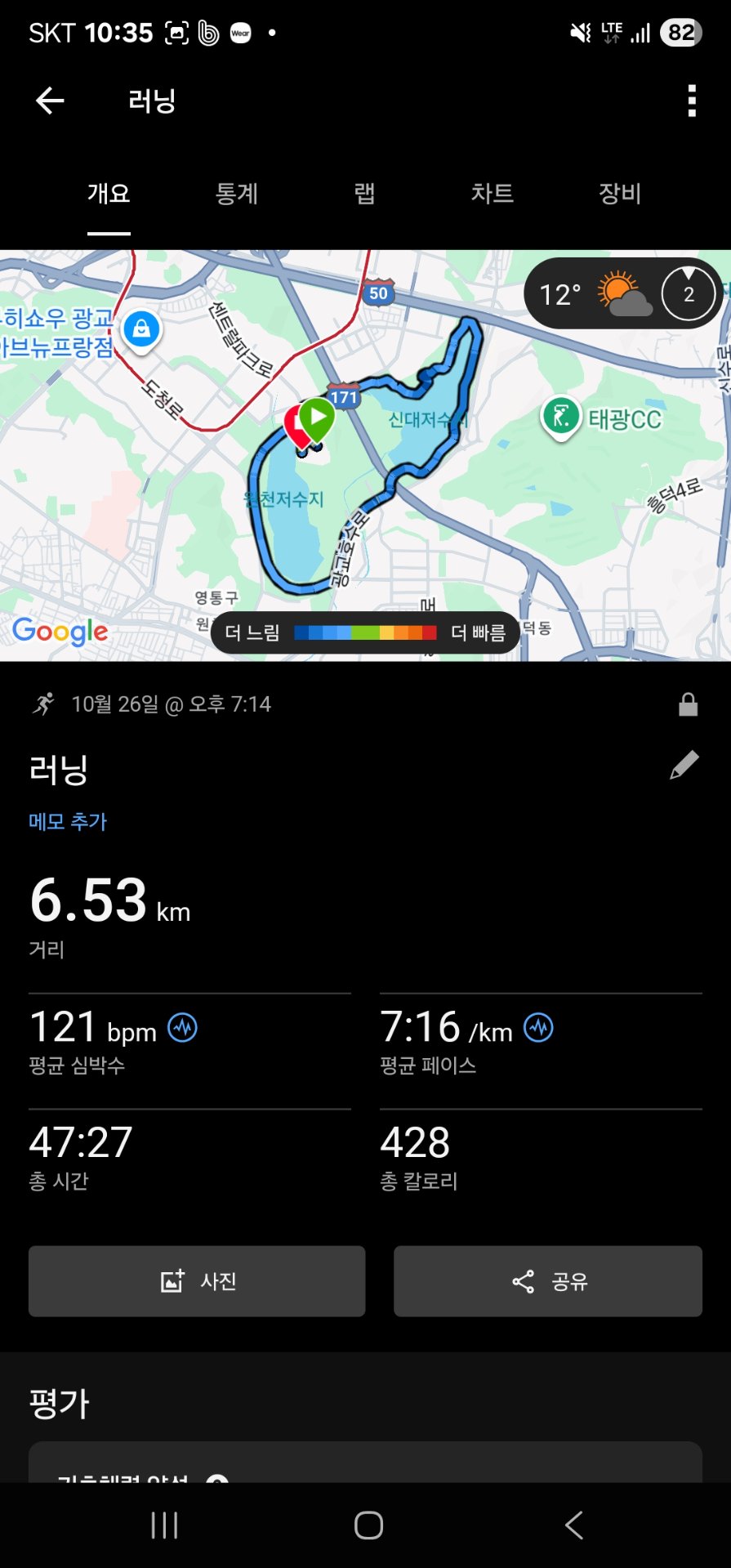Switch to the 통계 tab
Image resolution: width=731 pixels, height=1568 pixels.
pos(237,194)
